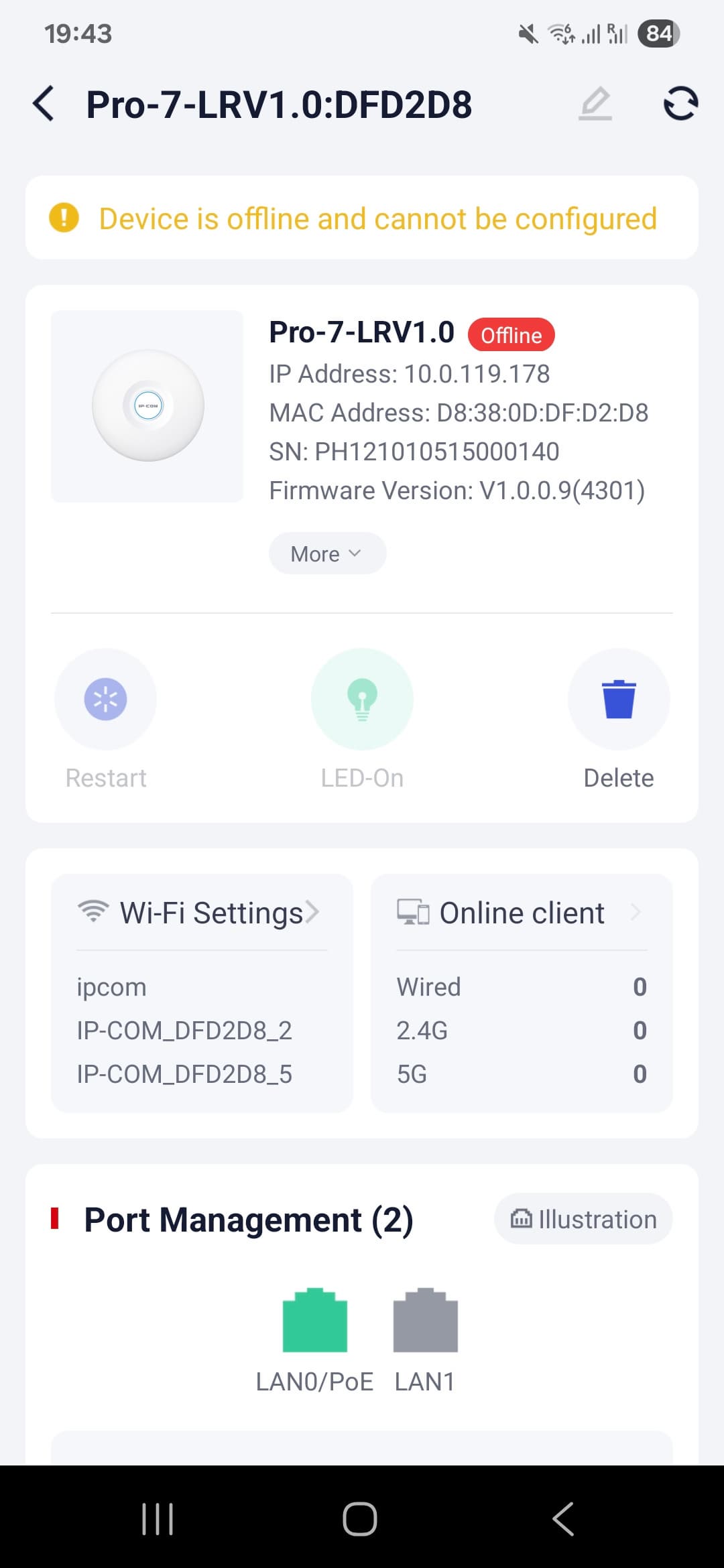724x1568 pixels.
Task: Delete this device
Action: (x=618, y=700)
